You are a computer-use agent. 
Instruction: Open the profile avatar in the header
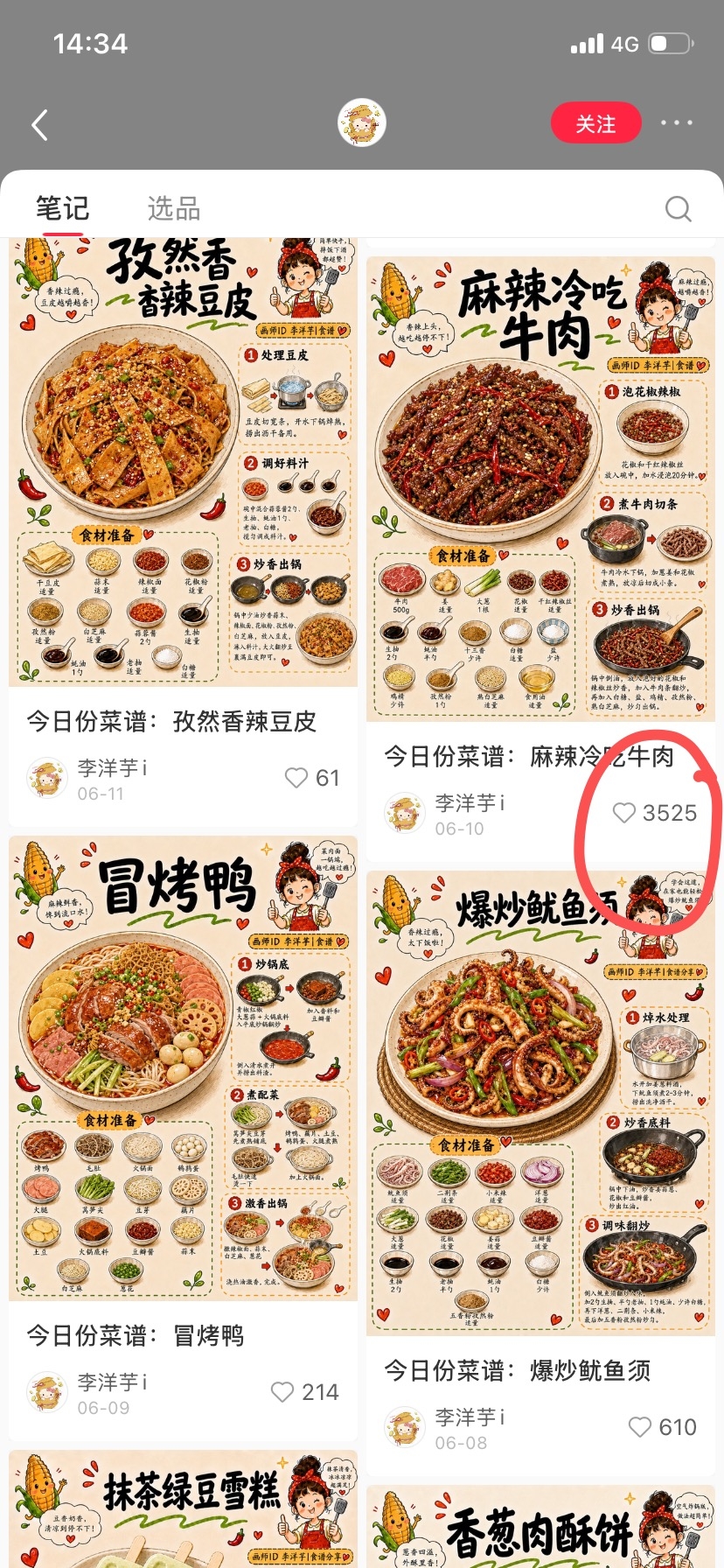tap(362, 122)
